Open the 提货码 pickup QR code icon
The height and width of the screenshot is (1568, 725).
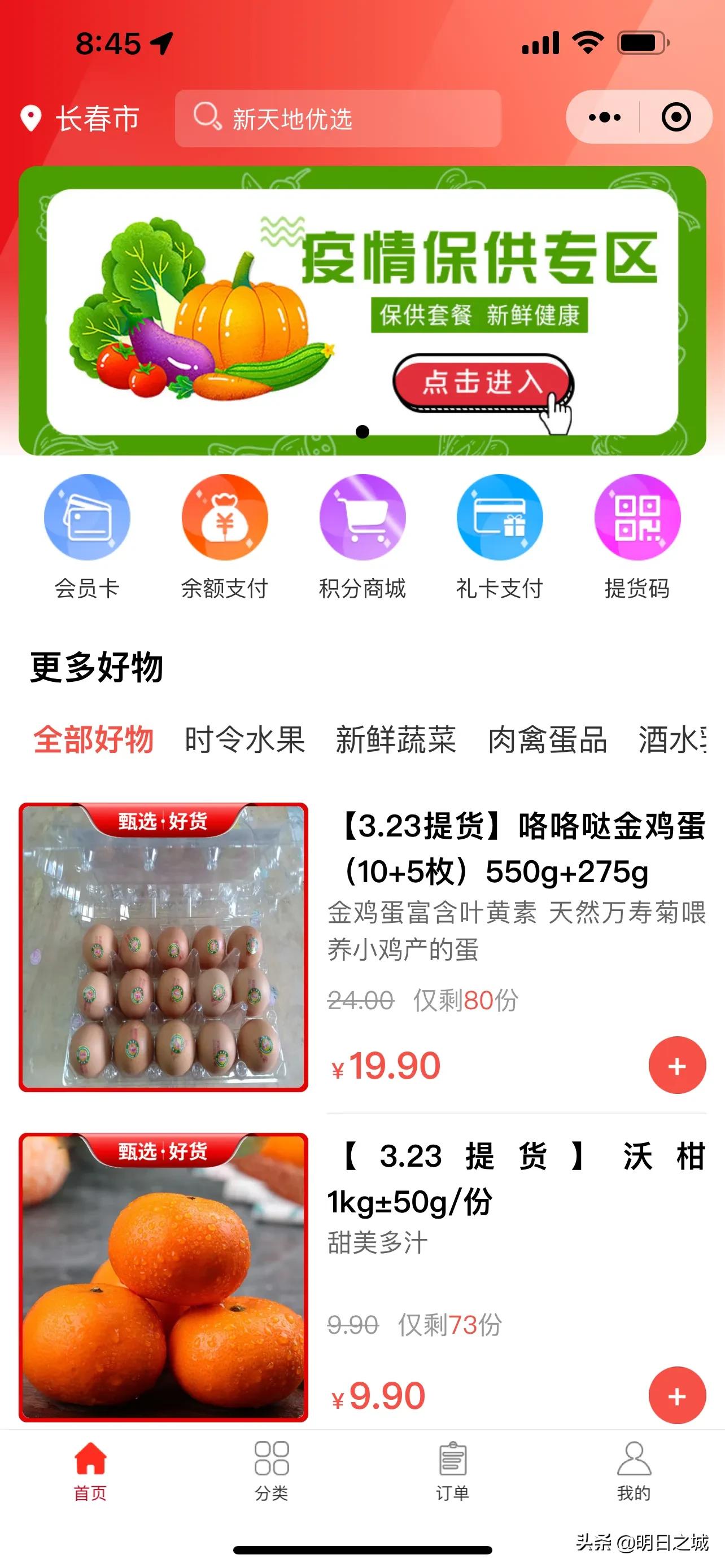pyautogui.click(x=637, y=516)
